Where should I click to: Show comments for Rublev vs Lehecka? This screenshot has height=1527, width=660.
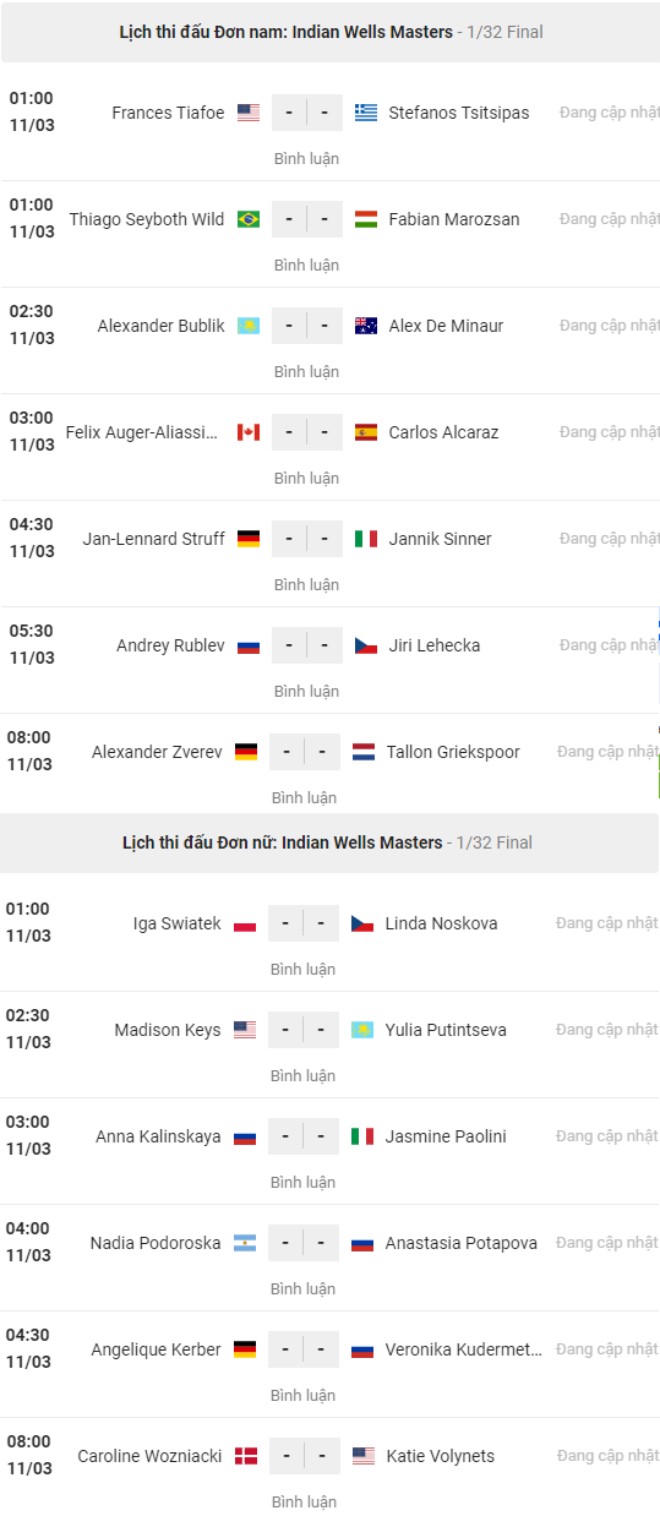pos(306,691)
